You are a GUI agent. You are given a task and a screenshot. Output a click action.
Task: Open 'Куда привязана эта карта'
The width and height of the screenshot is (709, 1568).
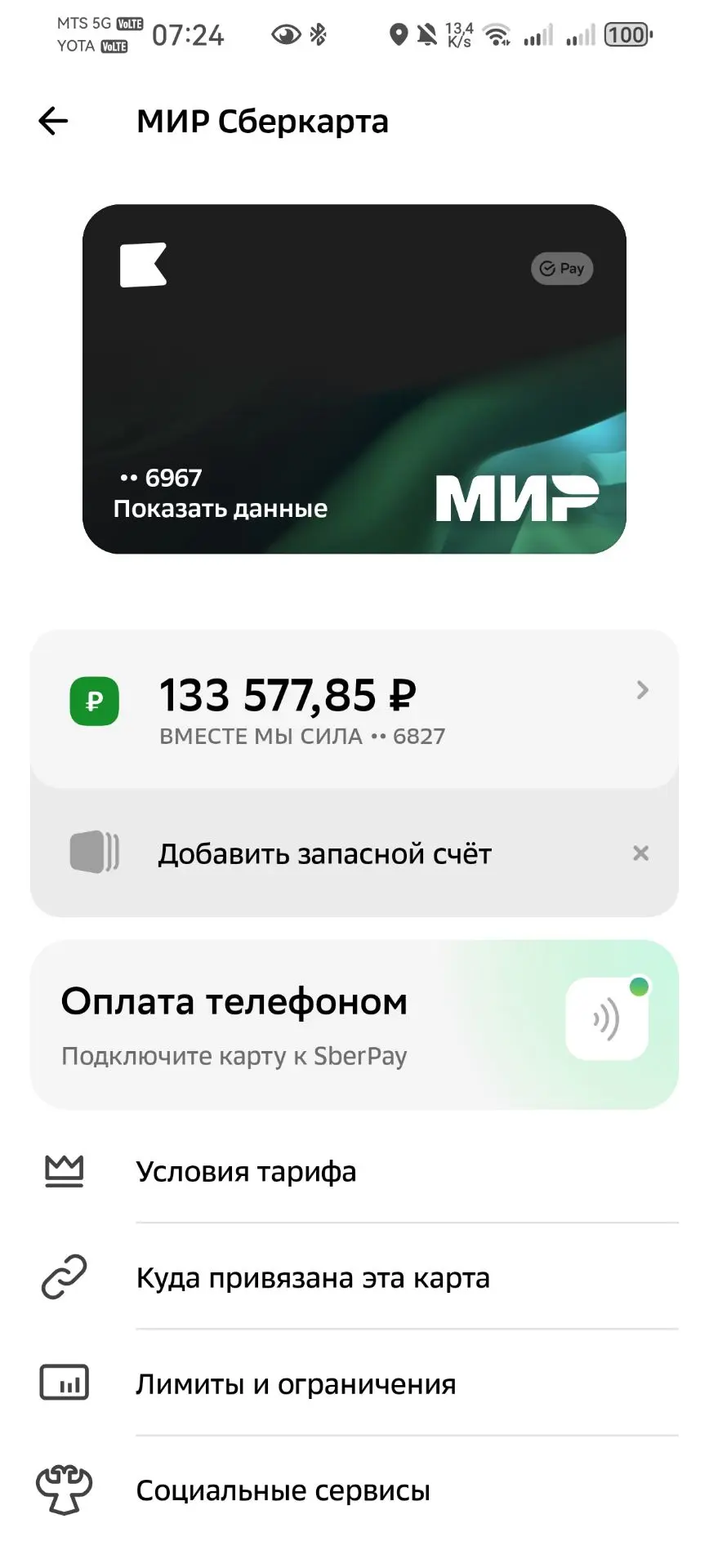[x=354, y=1277]
